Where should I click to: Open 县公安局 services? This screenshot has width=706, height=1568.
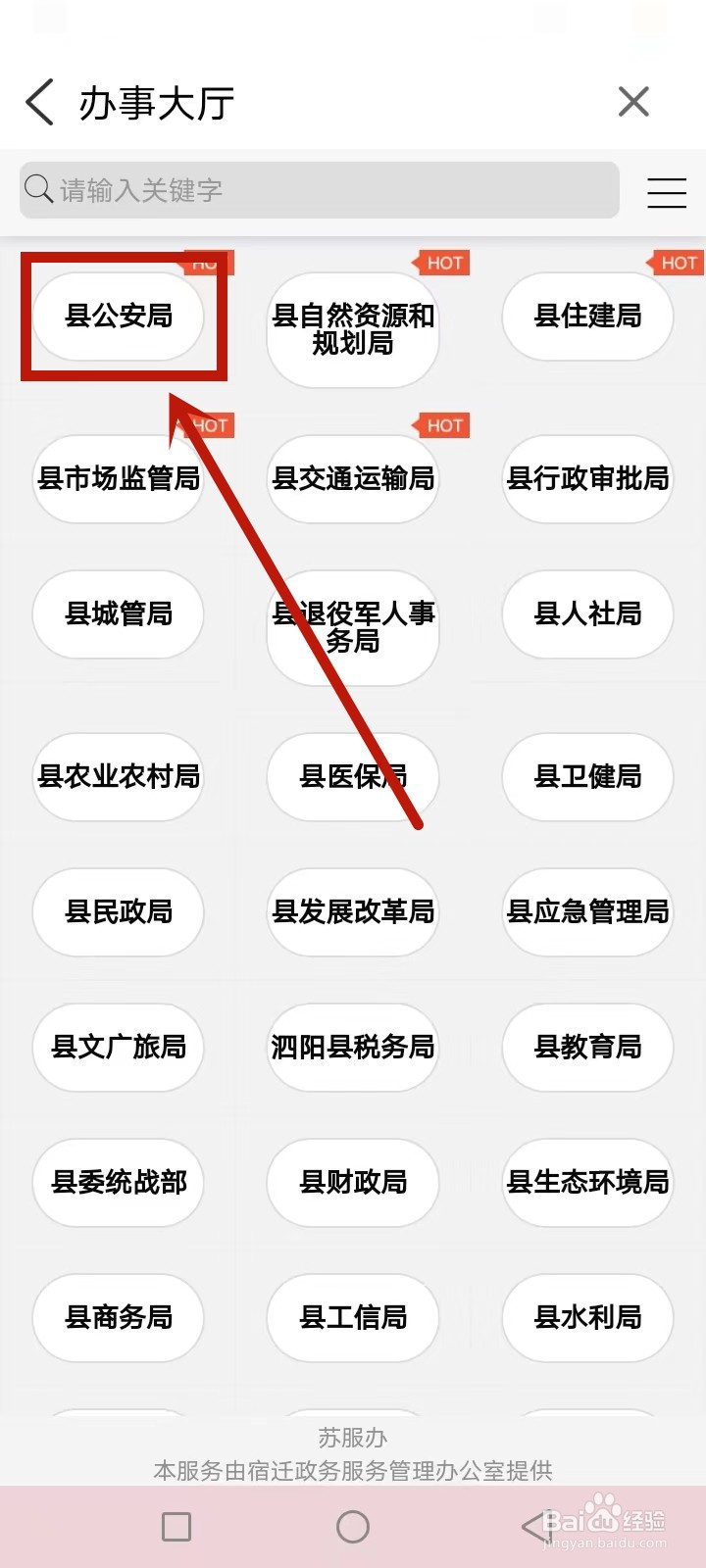pos(118,317)
